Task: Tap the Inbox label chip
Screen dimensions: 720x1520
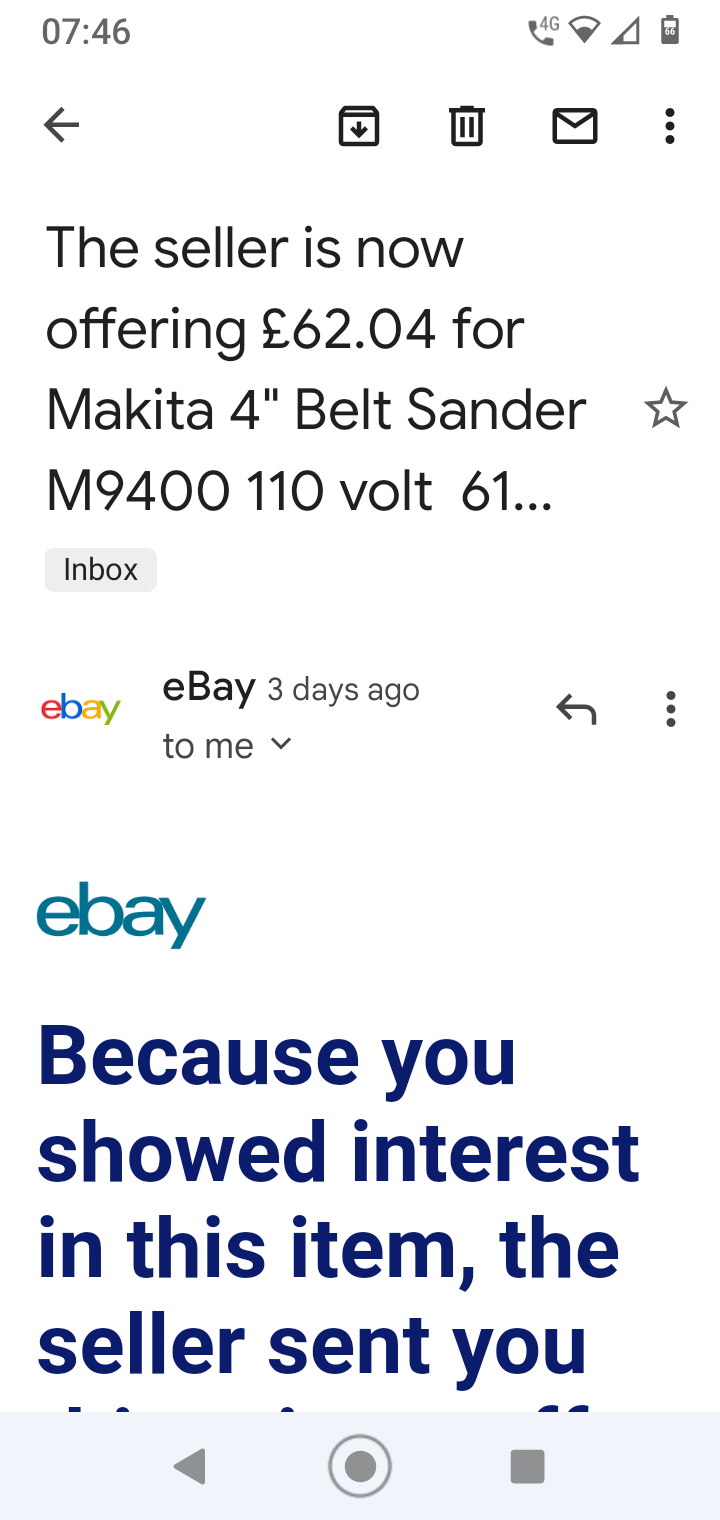Action: coord(101,570)
